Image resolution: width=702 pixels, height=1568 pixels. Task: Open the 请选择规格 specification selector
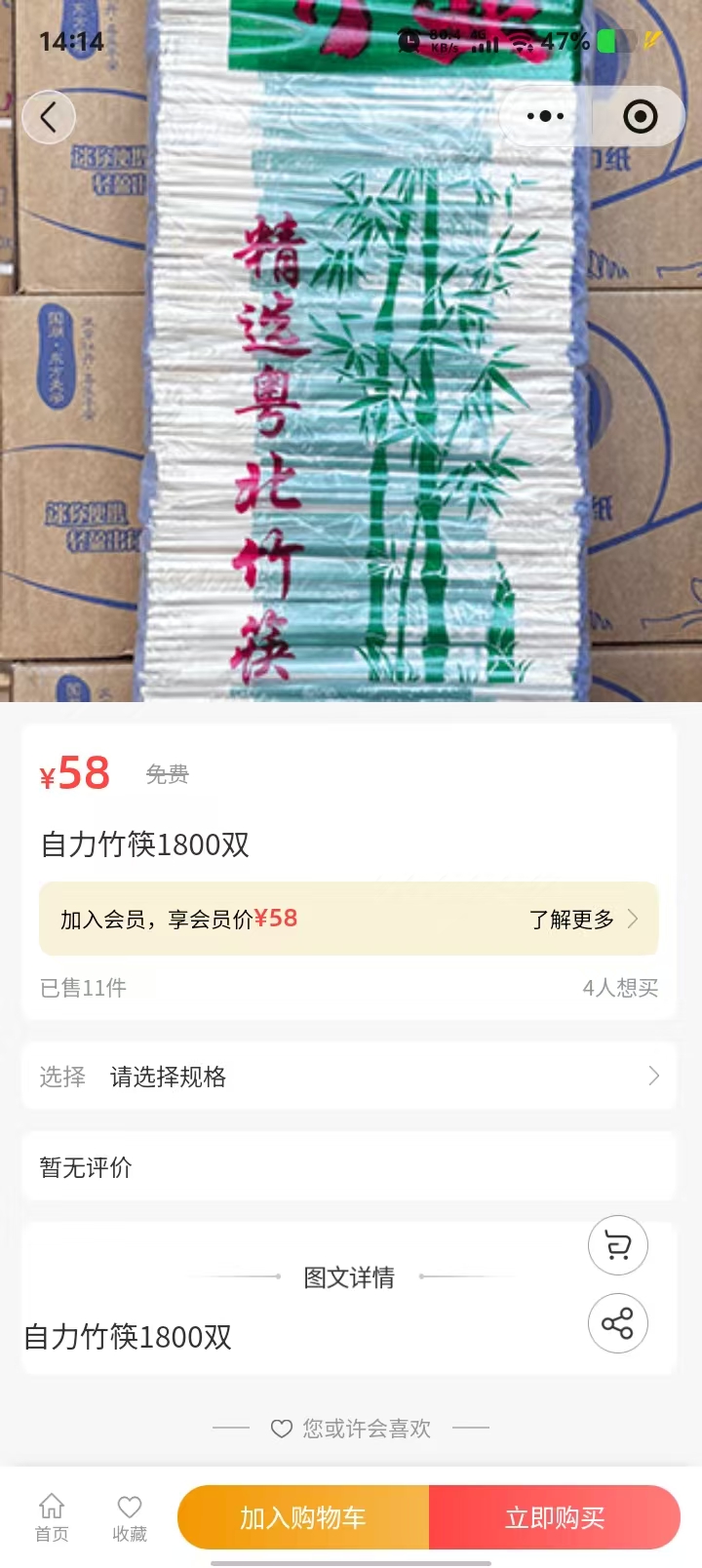[349, 1077]
